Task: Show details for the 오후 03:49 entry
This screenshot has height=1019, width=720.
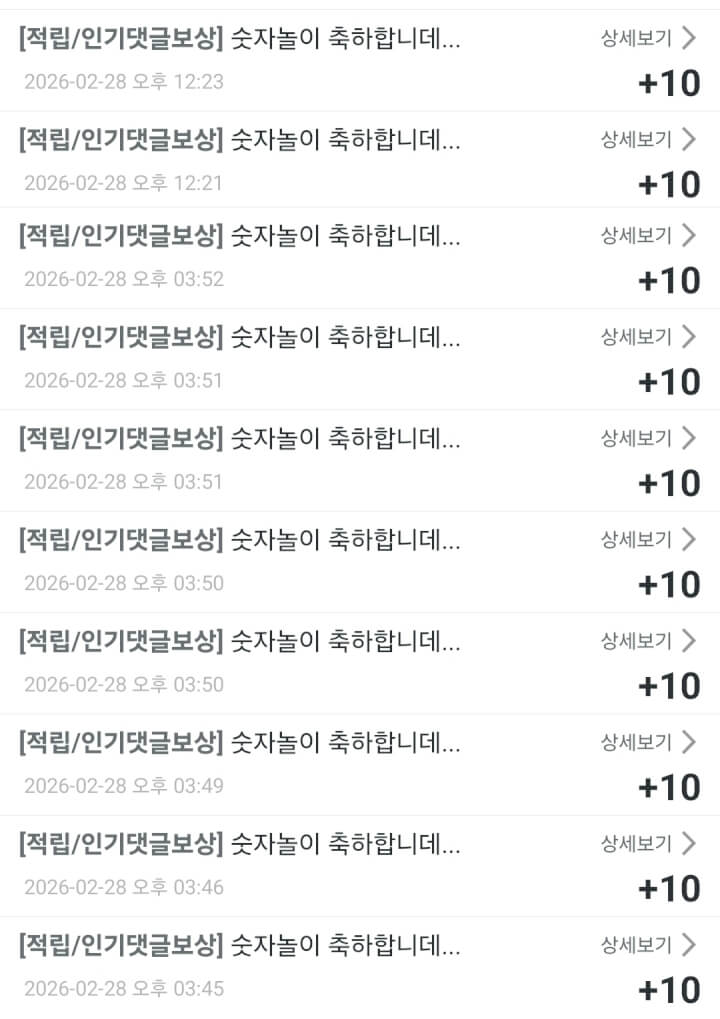Action: [647, 742]
